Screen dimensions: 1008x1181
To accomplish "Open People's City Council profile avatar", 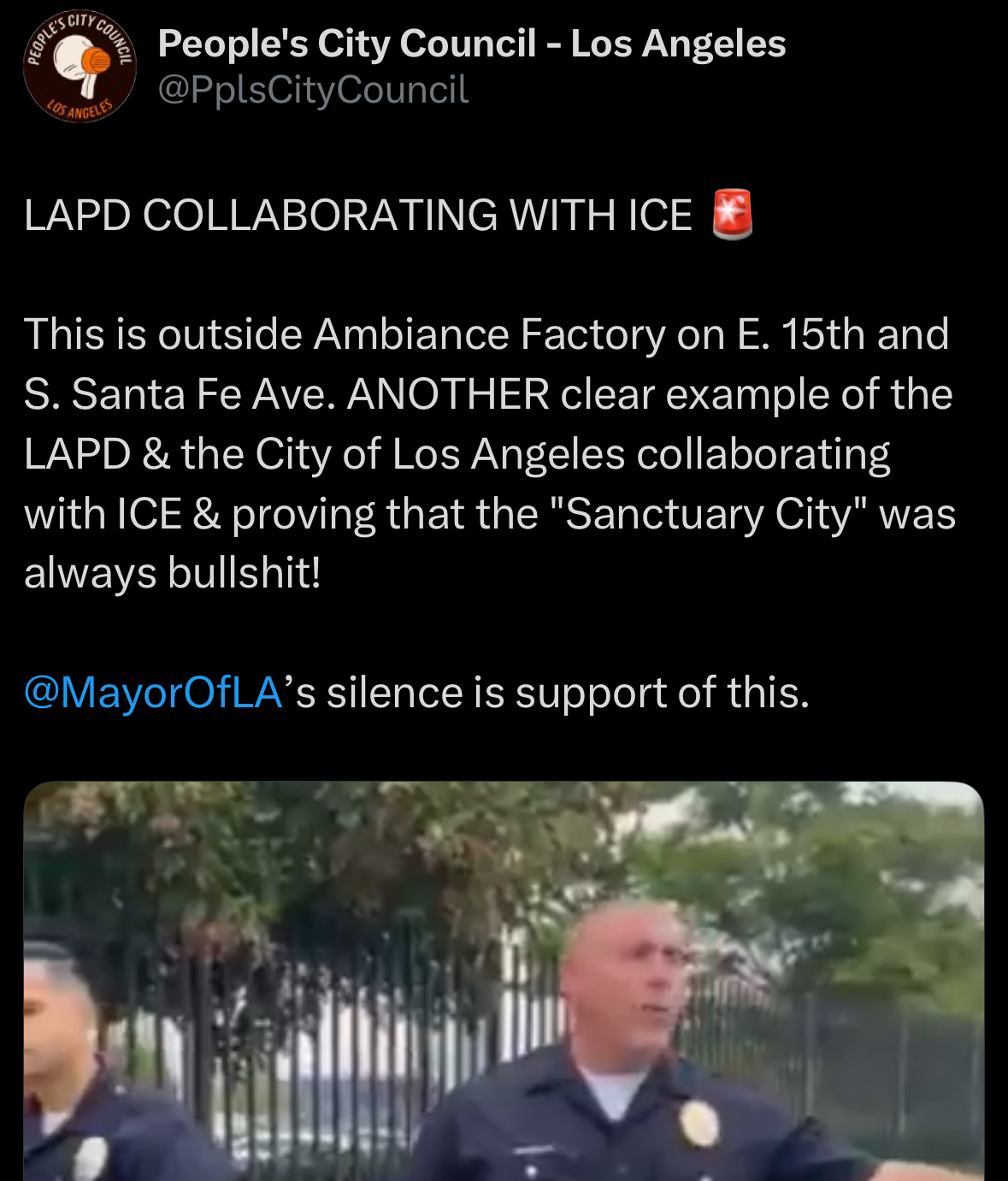I will coord(79,66).
